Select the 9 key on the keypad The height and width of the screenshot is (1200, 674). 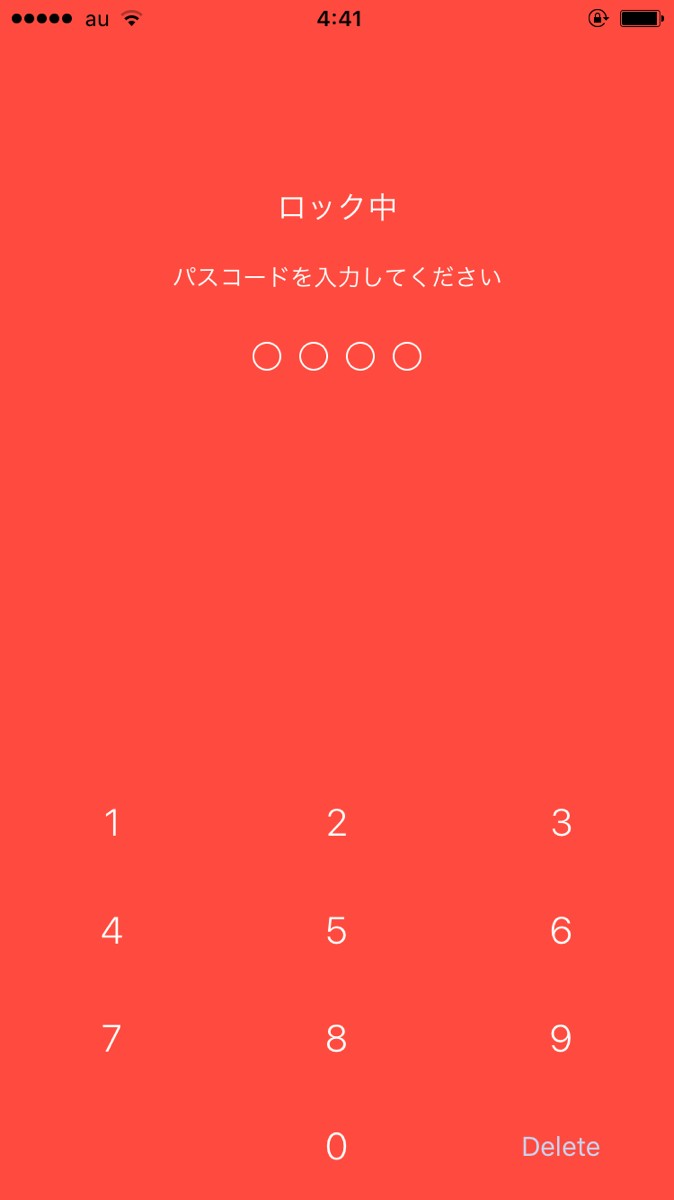561,1039
